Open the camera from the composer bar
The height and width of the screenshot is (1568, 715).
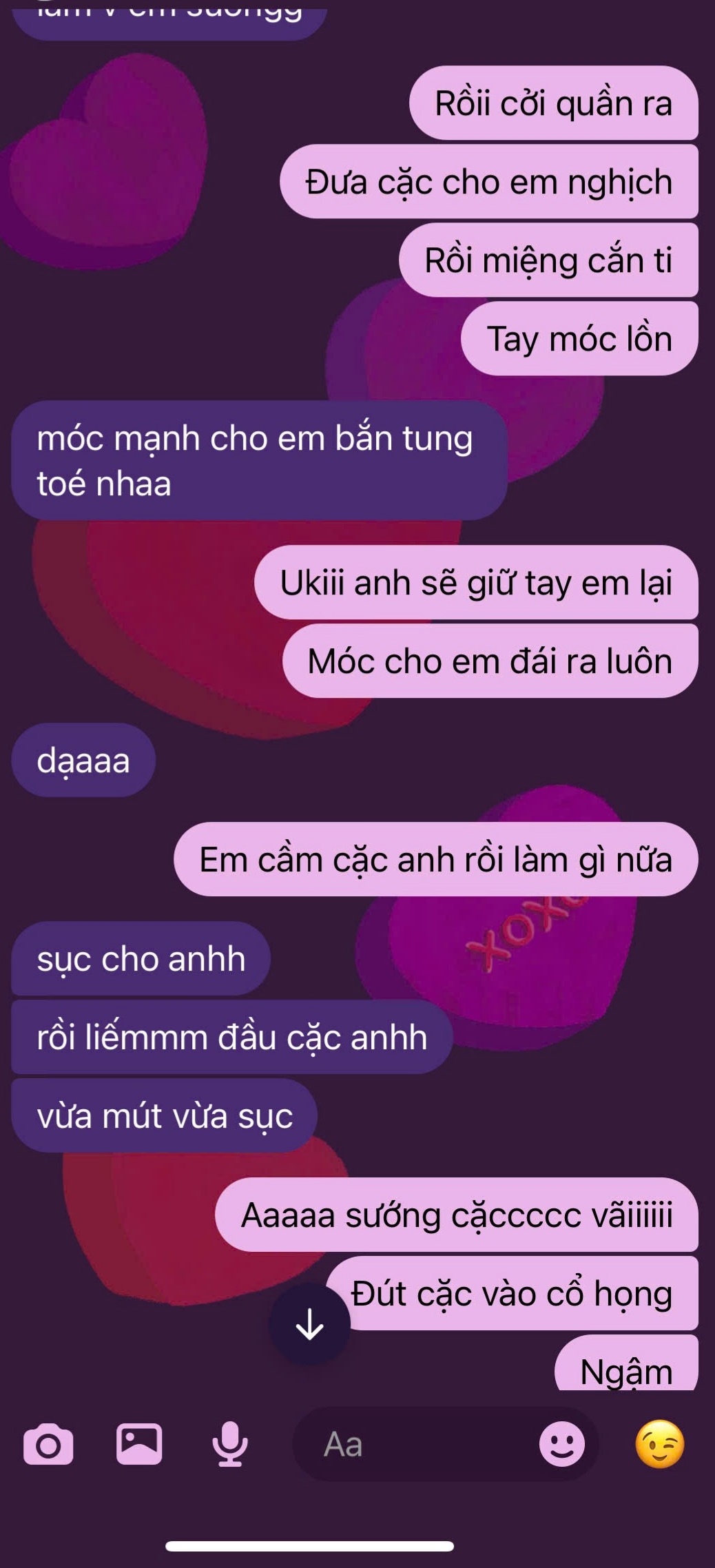[48, 1444]
